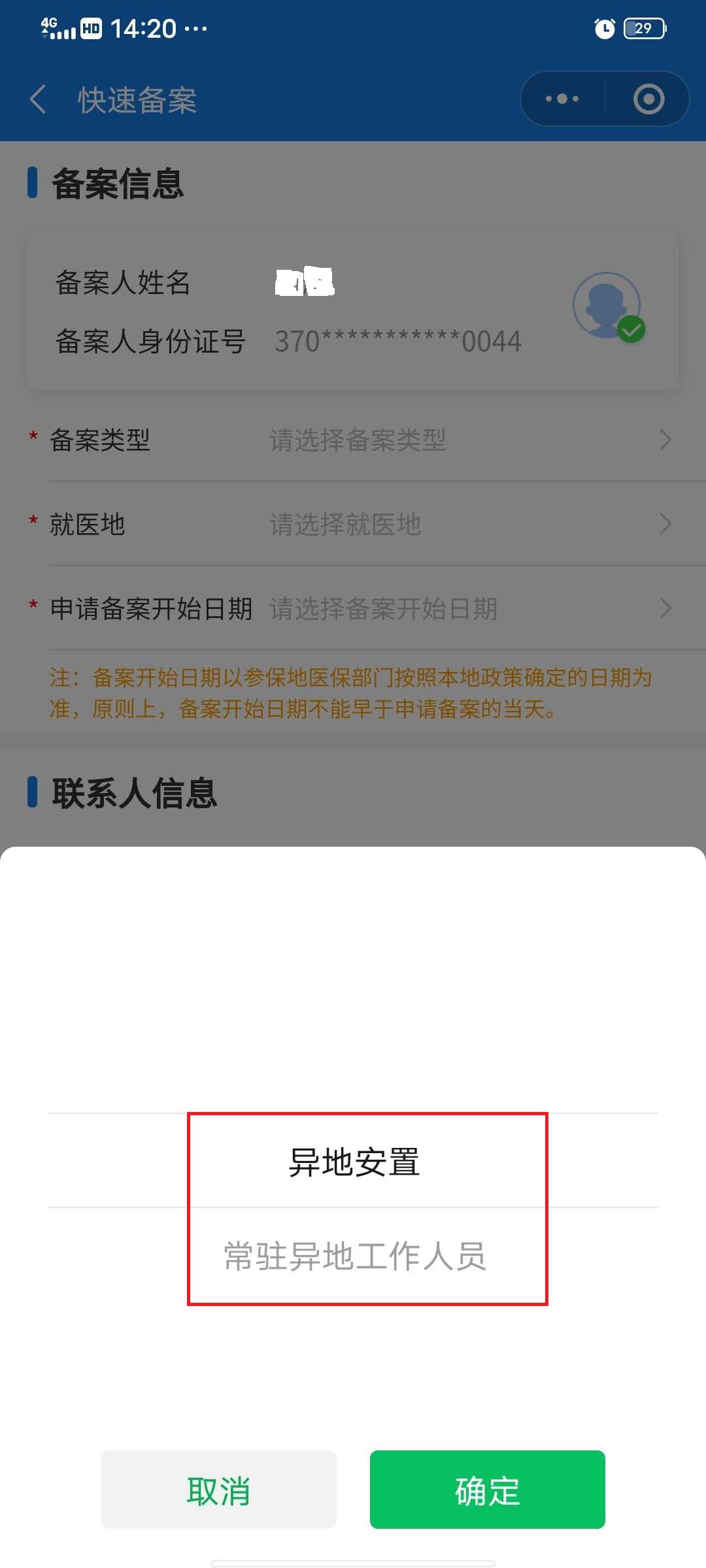Choose 异地安置 option in the picker

(354, 1162)
